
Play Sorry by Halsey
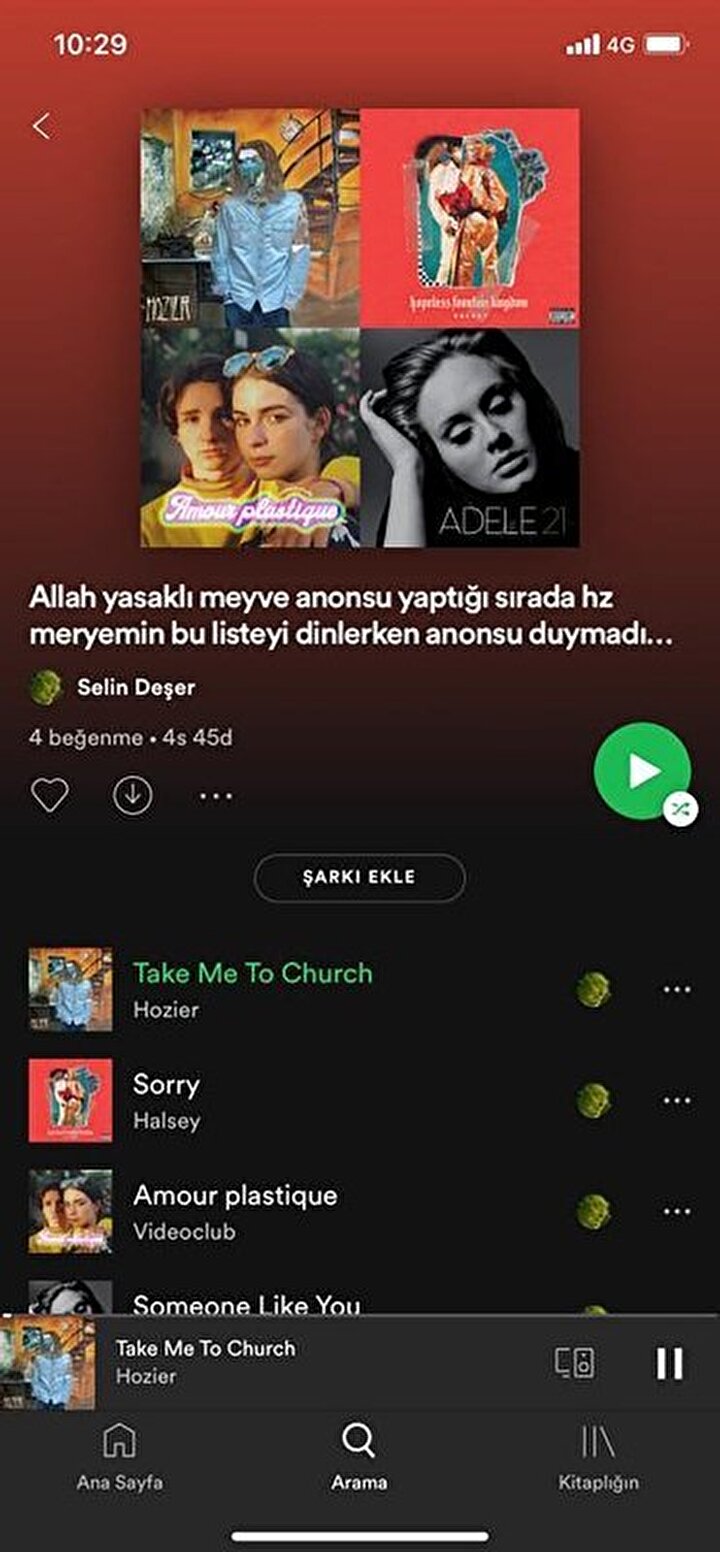coord(167,1100)
